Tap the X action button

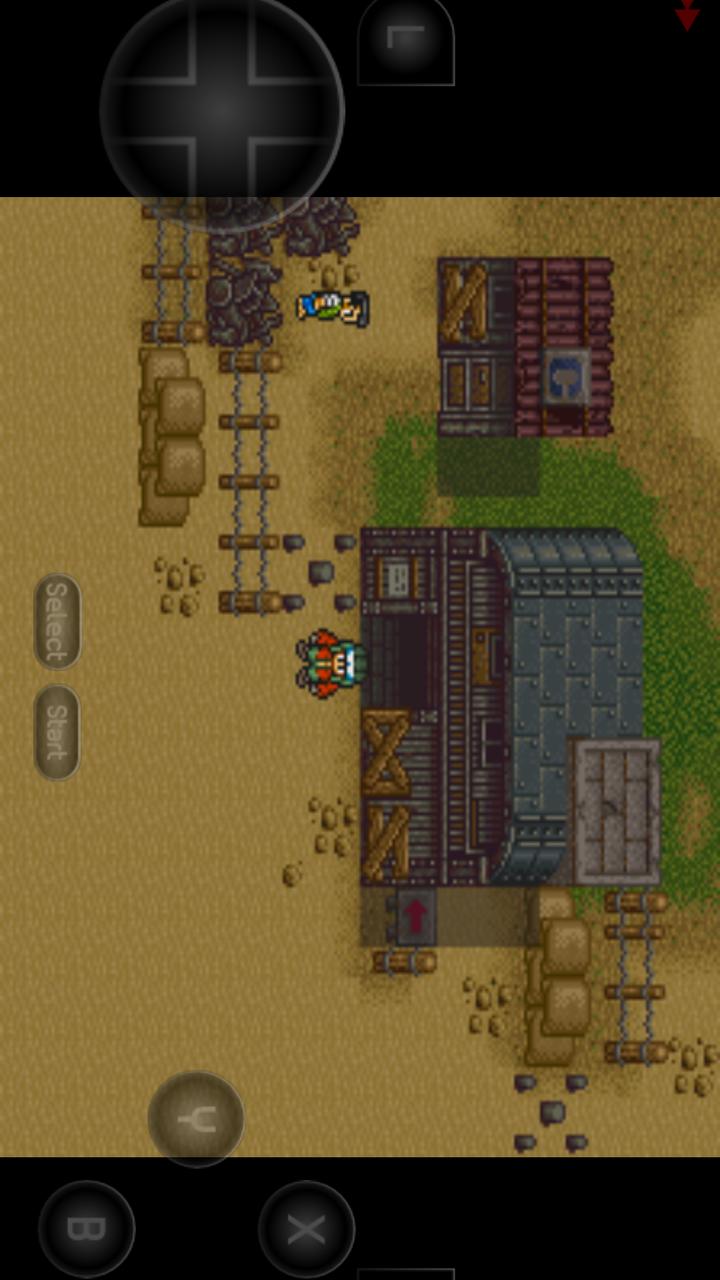[x=306, y=1228]
